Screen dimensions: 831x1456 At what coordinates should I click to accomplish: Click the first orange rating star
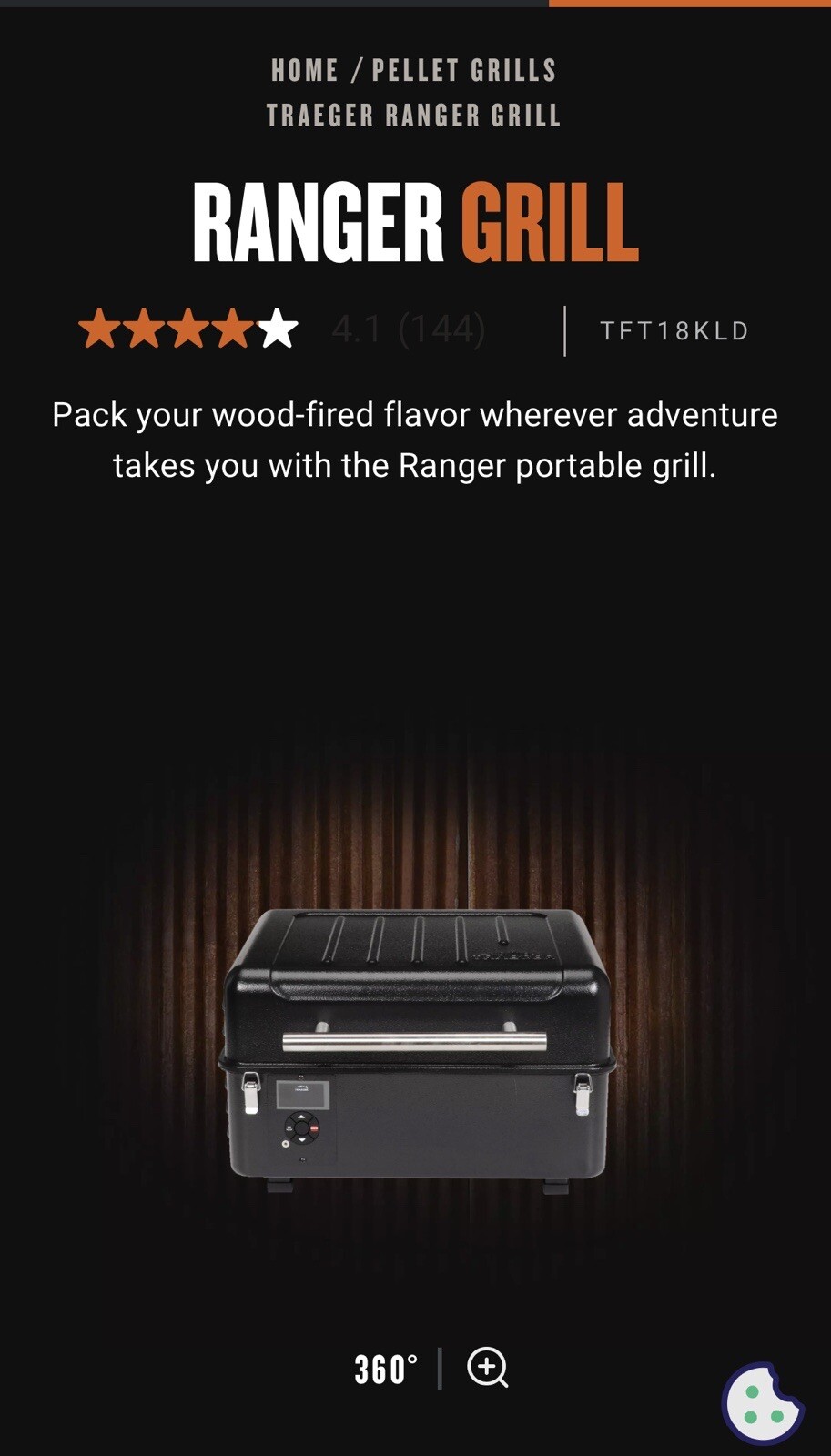[x=100, y=329]
